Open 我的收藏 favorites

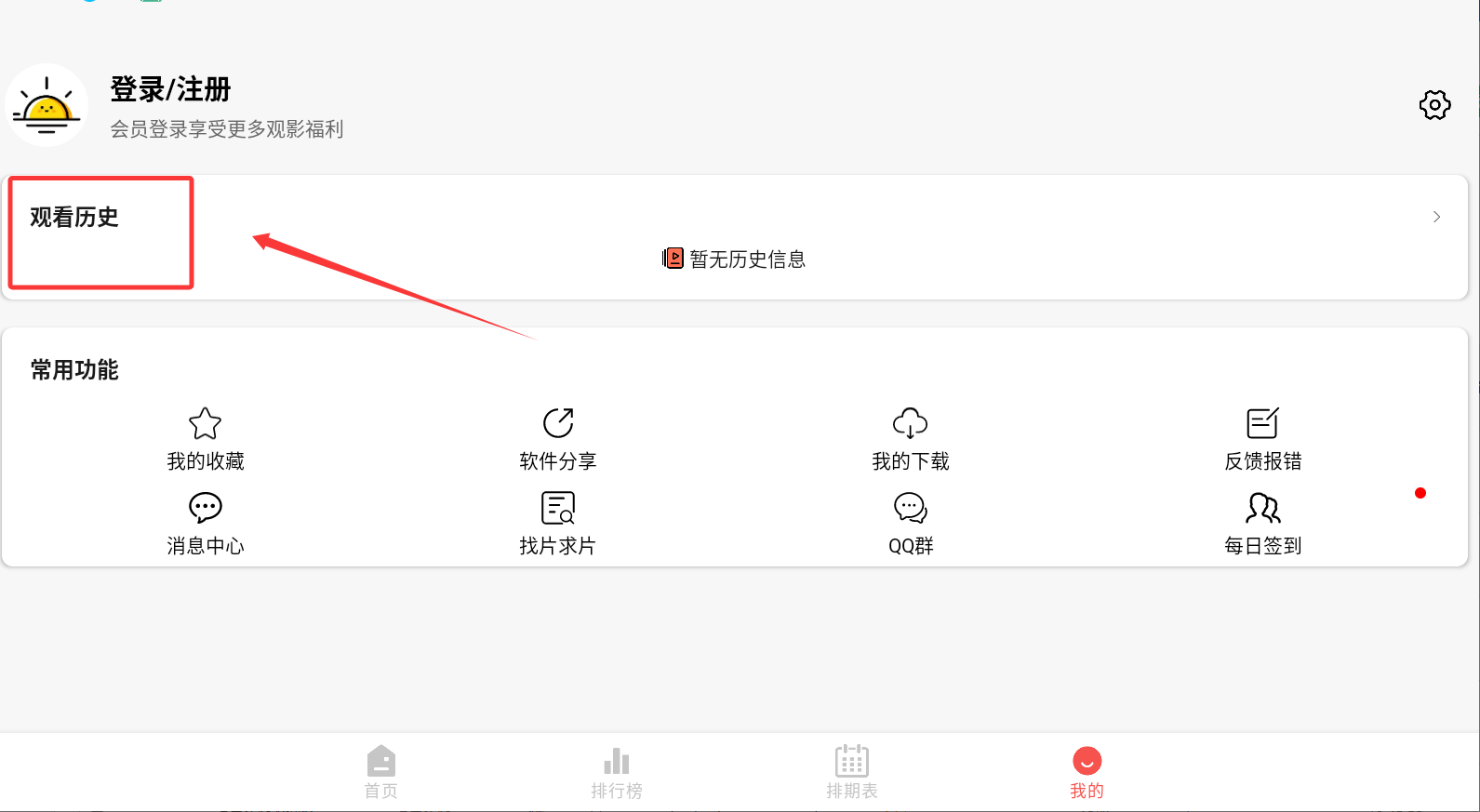(x=205, y=438)
